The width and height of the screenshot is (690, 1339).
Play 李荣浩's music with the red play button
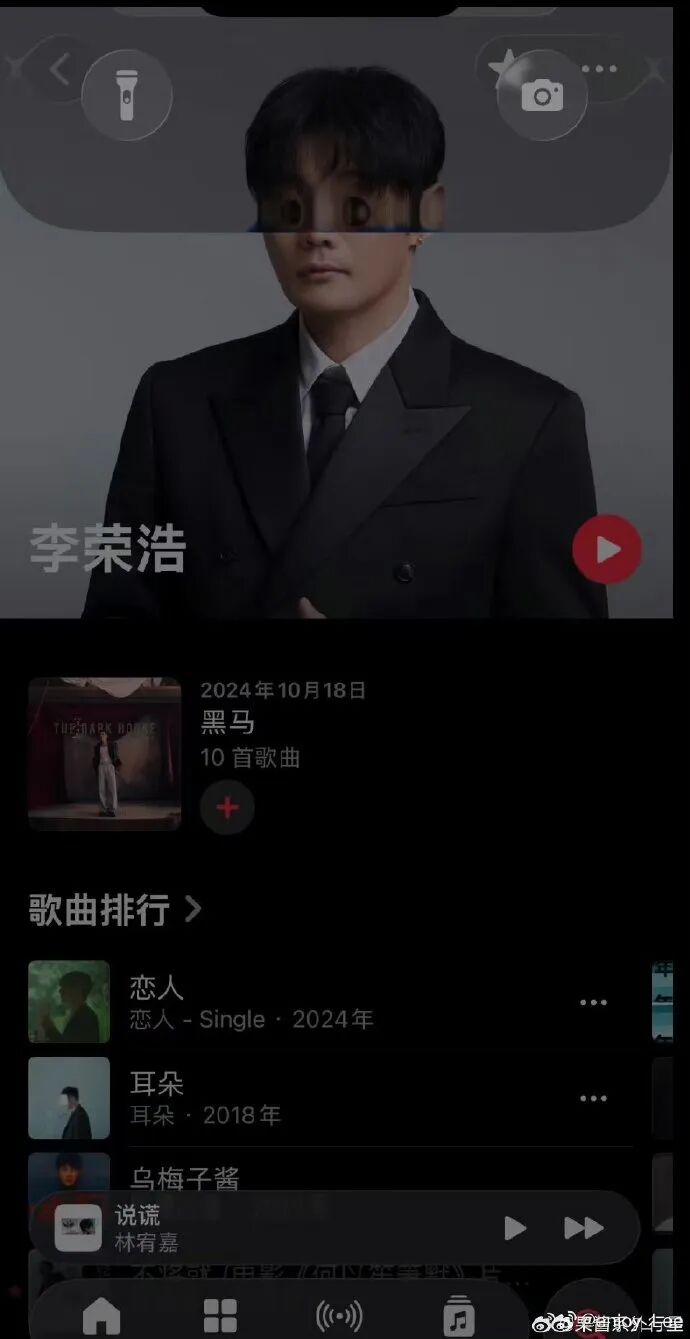click(607, 549)
